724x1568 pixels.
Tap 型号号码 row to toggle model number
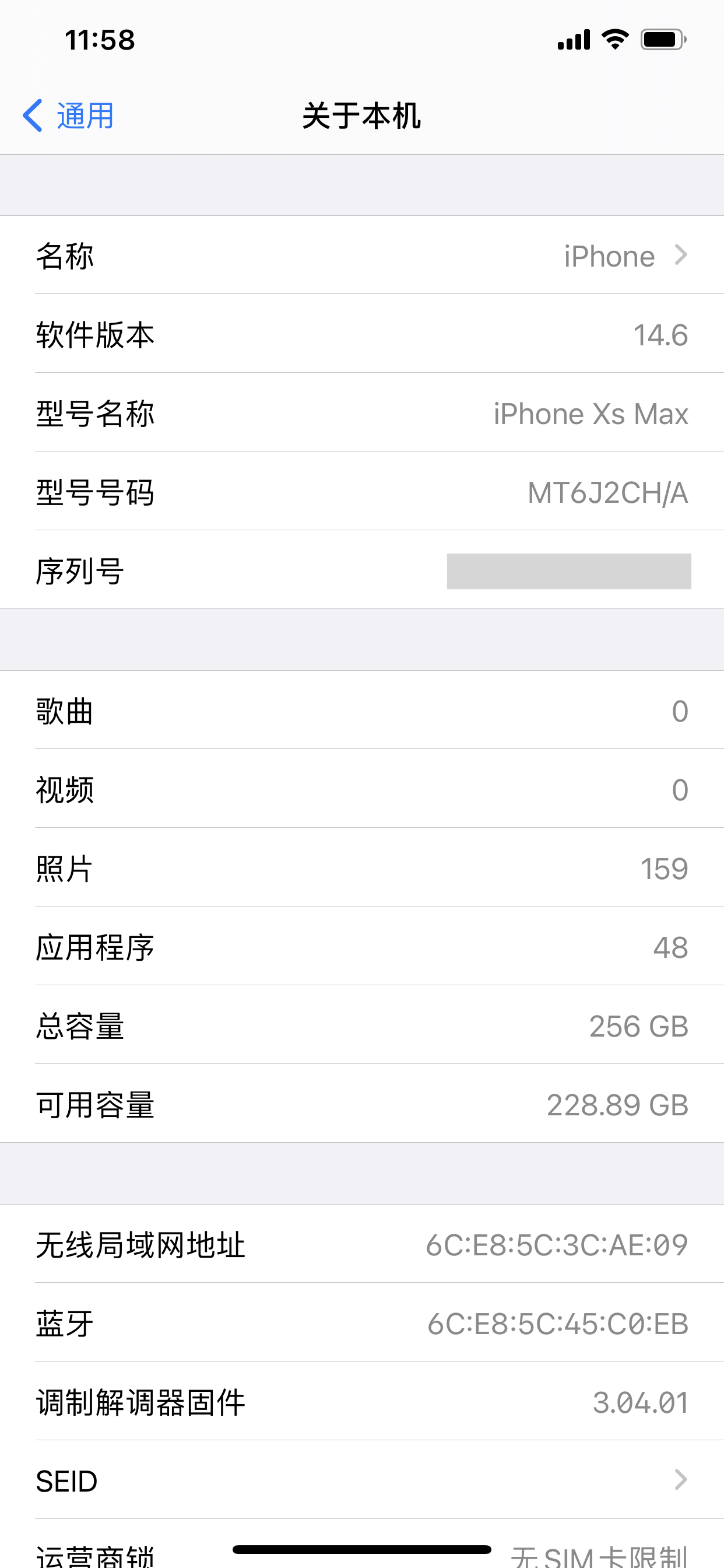361,492
